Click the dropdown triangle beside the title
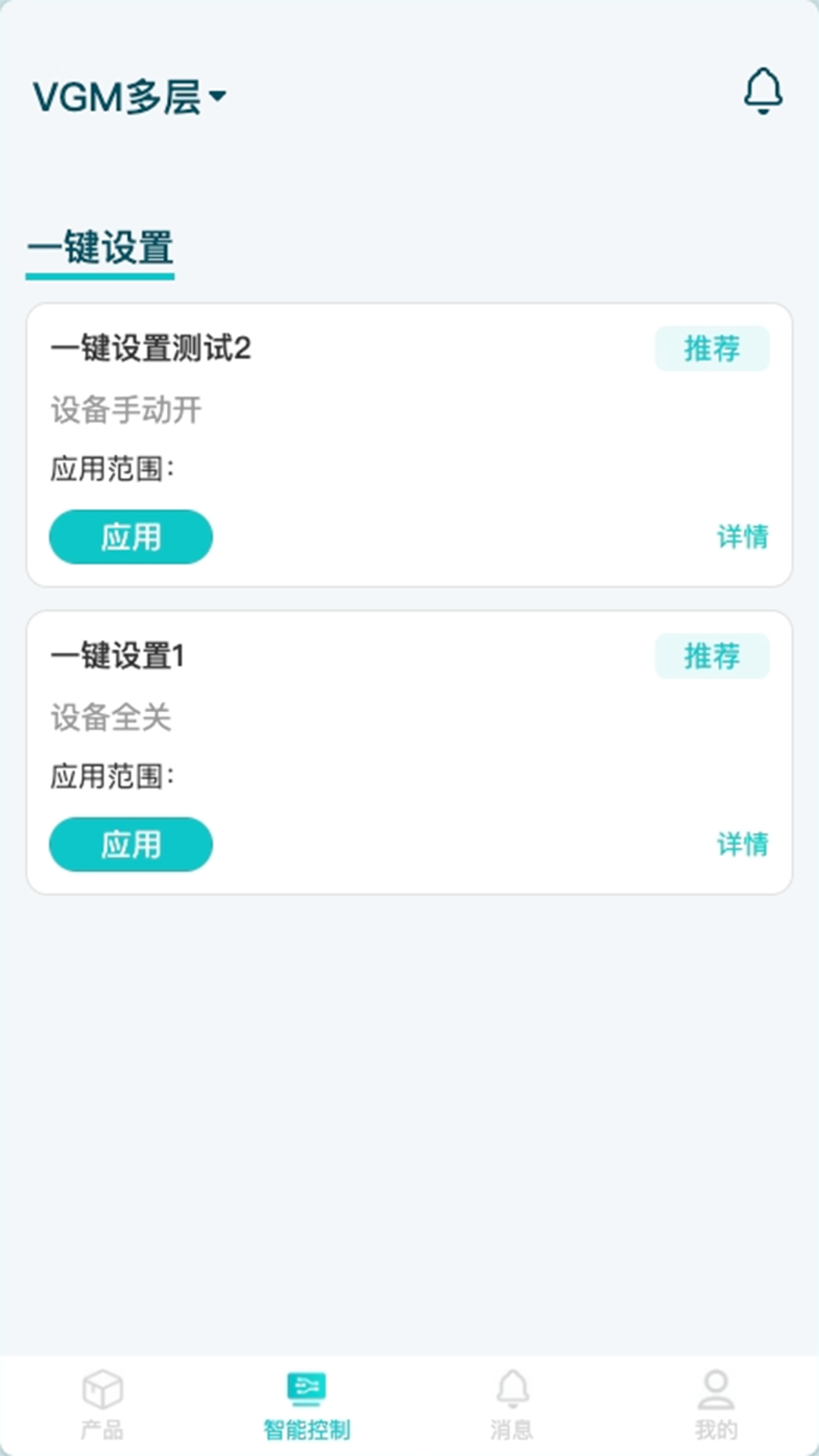The image size is (819, 1456). tap(220, 97)
